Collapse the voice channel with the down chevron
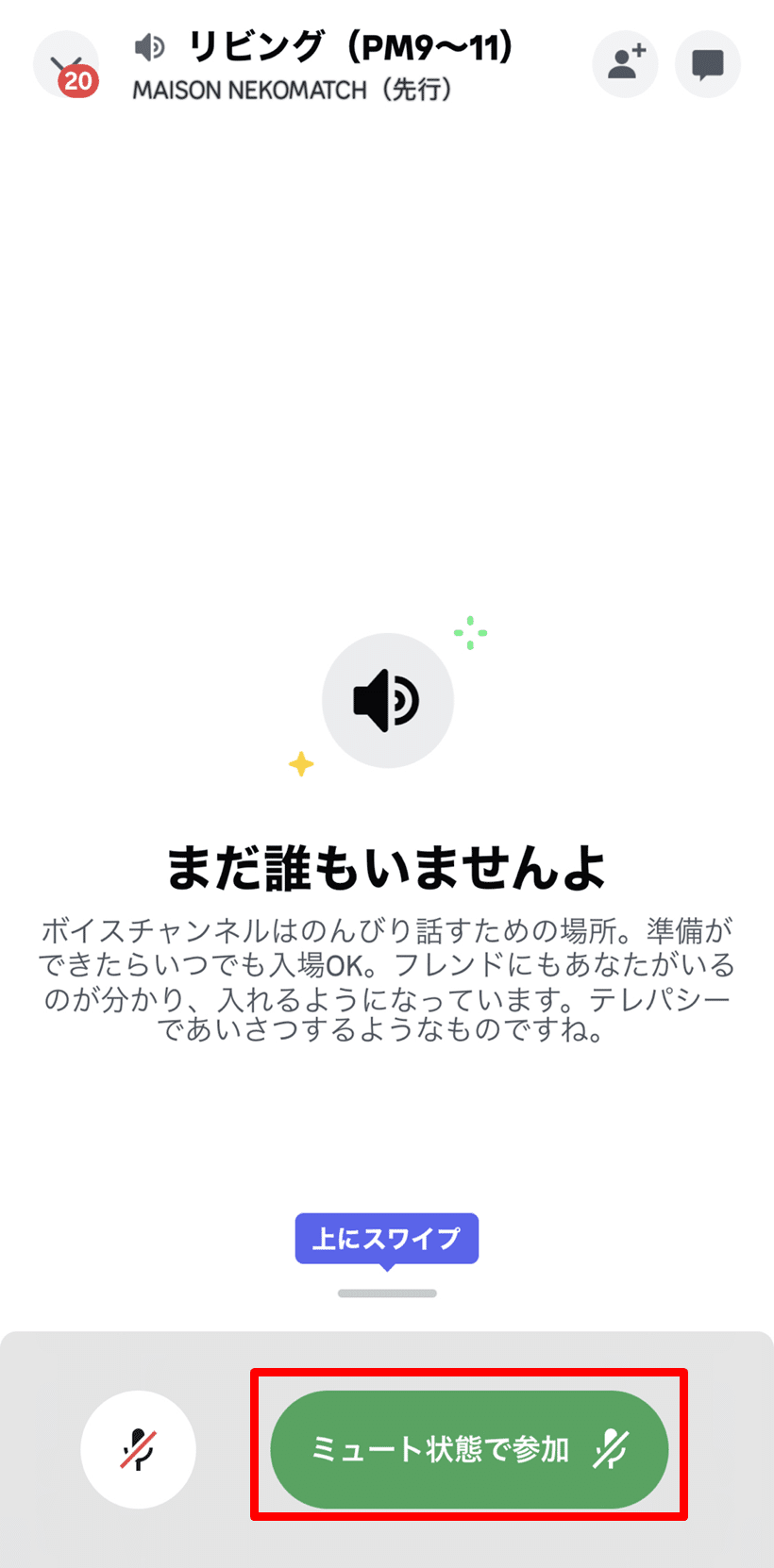The image size is (774, 1568). (x=64, y=64)
